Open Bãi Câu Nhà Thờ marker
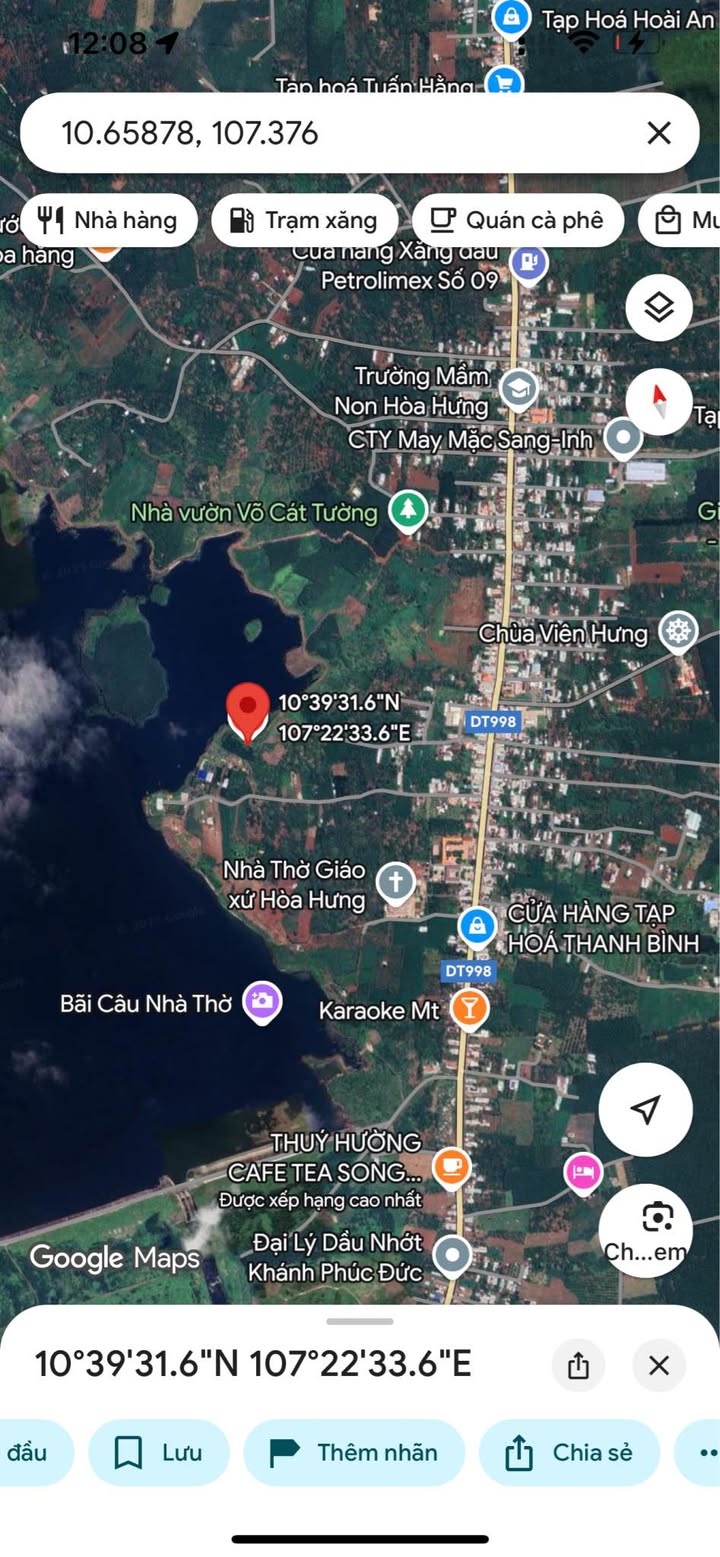The image size is (720, 1557). (262, 1001)
